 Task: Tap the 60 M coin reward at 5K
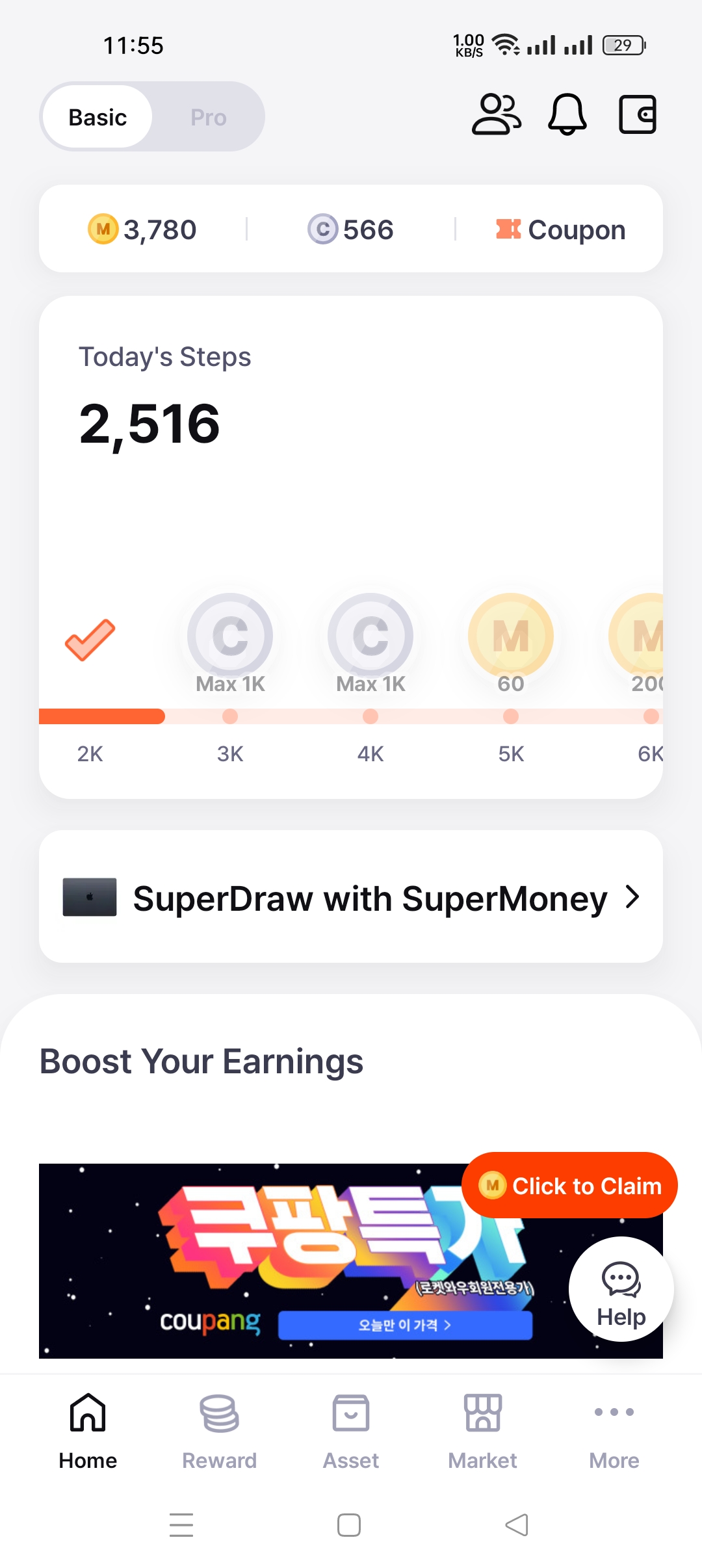pyautogui.click(x=511, y=636)
